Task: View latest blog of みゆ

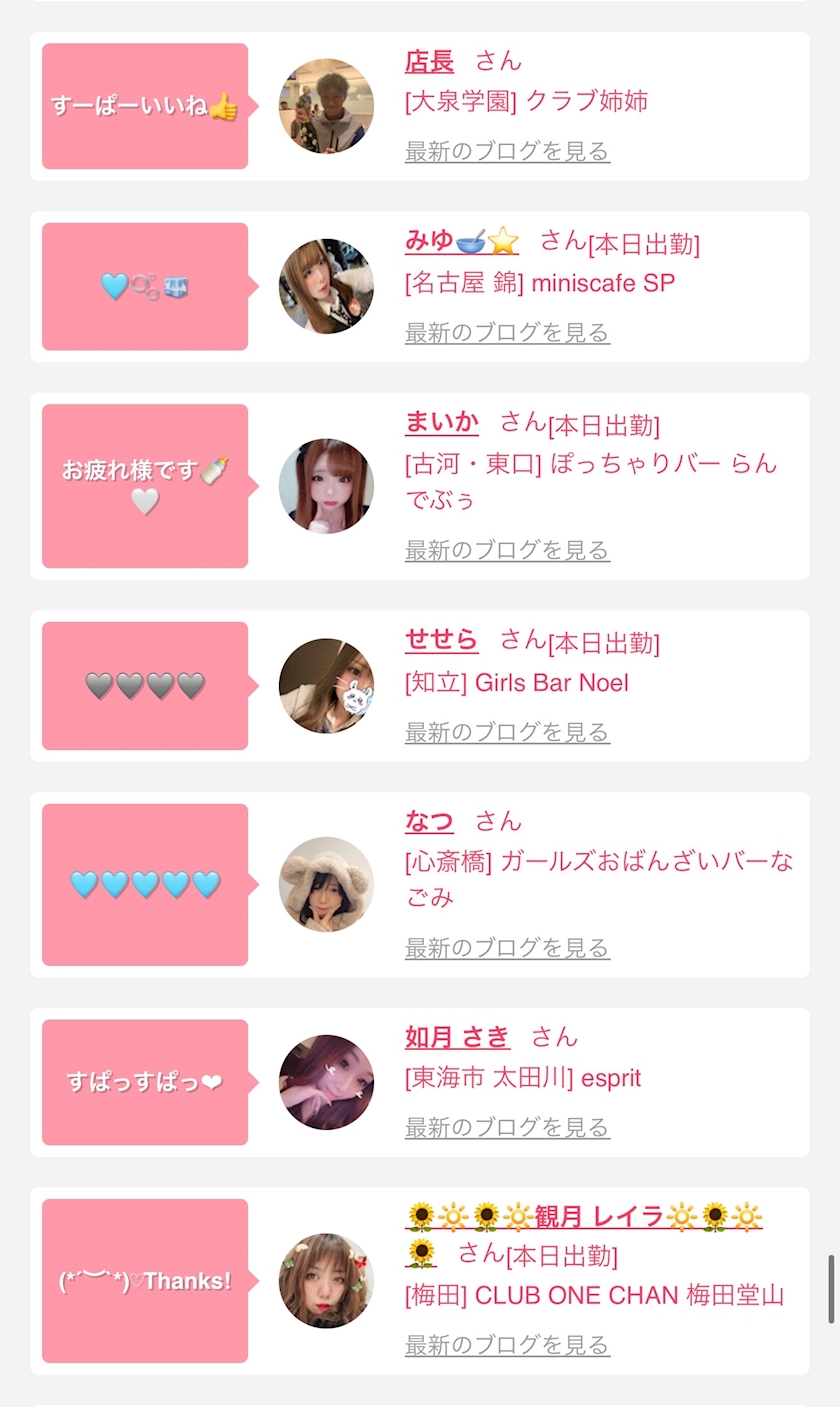Action: (507, 333)
